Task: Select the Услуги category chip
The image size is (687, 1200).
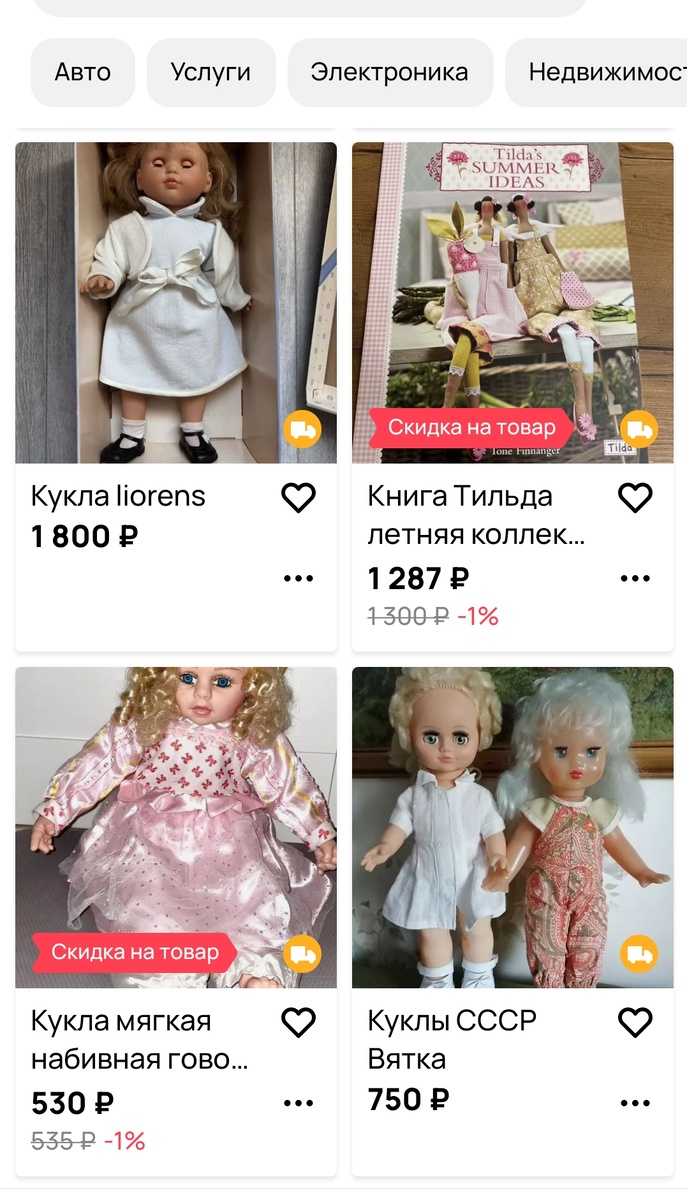Action: [x=211, y=72]
